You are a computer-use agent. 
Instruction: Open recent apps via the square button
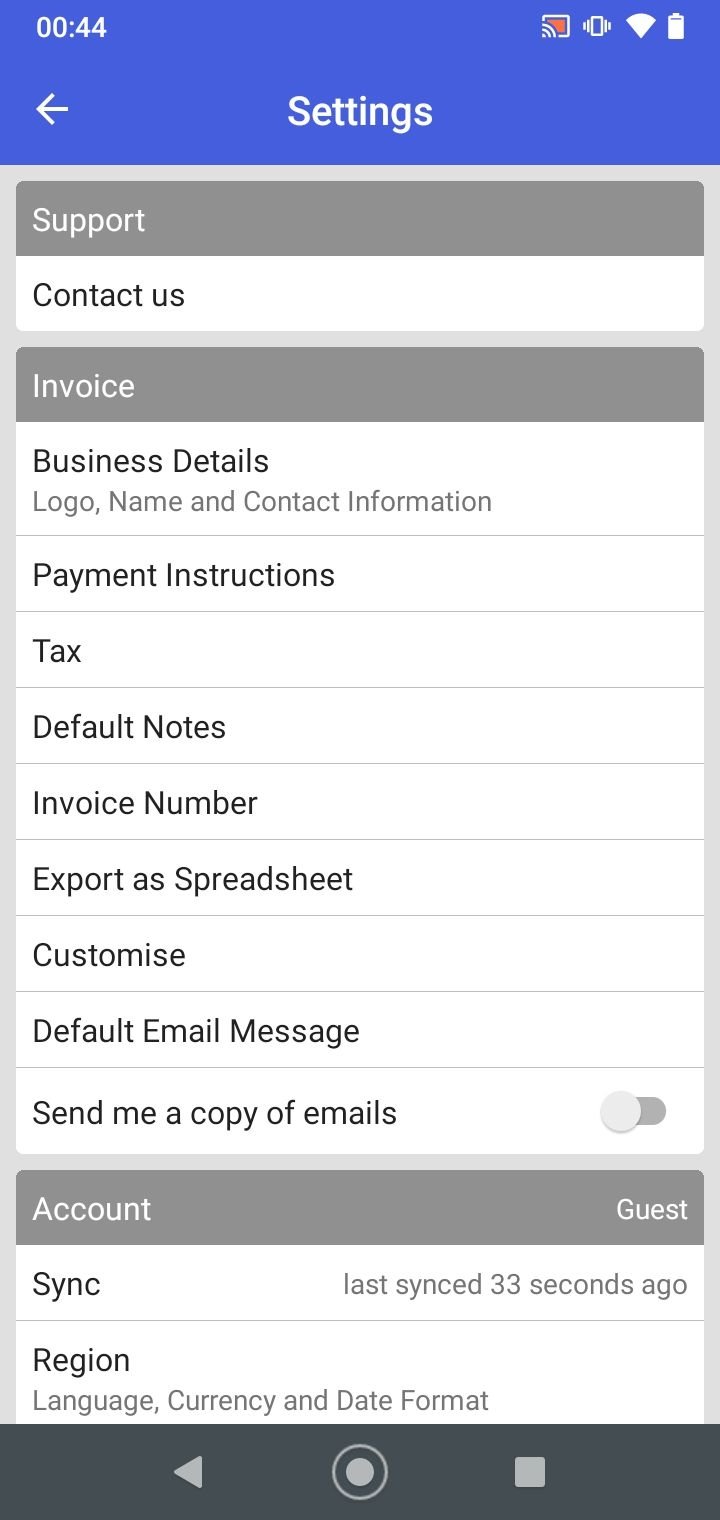[529, 1471]
